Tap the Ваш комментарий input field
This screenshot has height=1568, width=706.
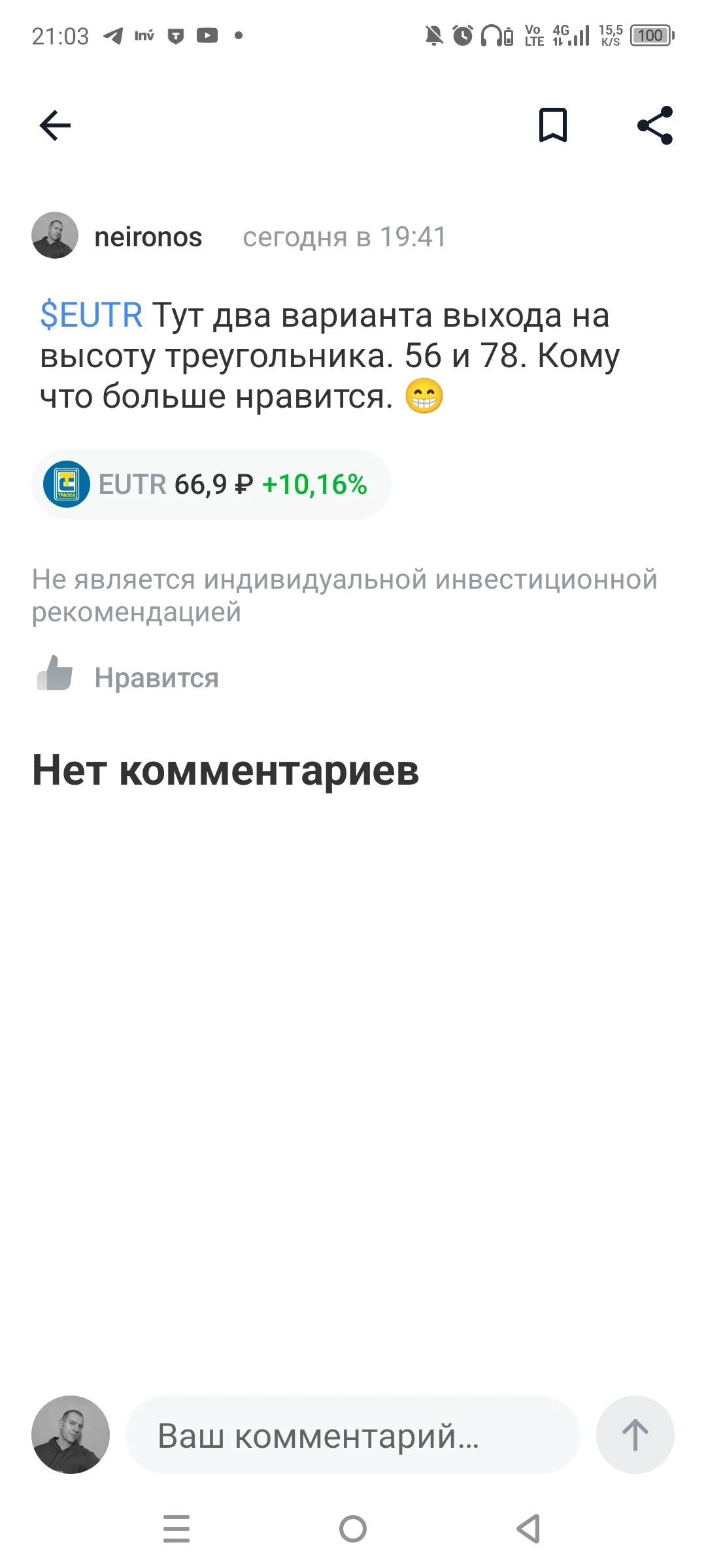tap(353, 1435)
